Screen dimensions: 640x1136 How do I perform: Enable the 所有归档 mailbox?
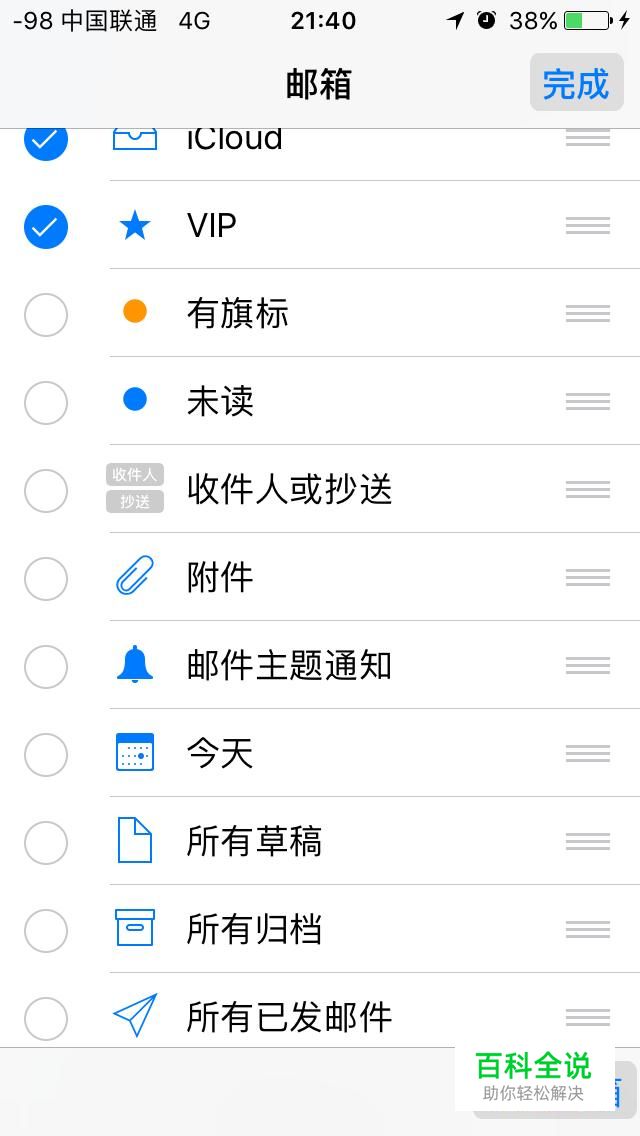46,930
